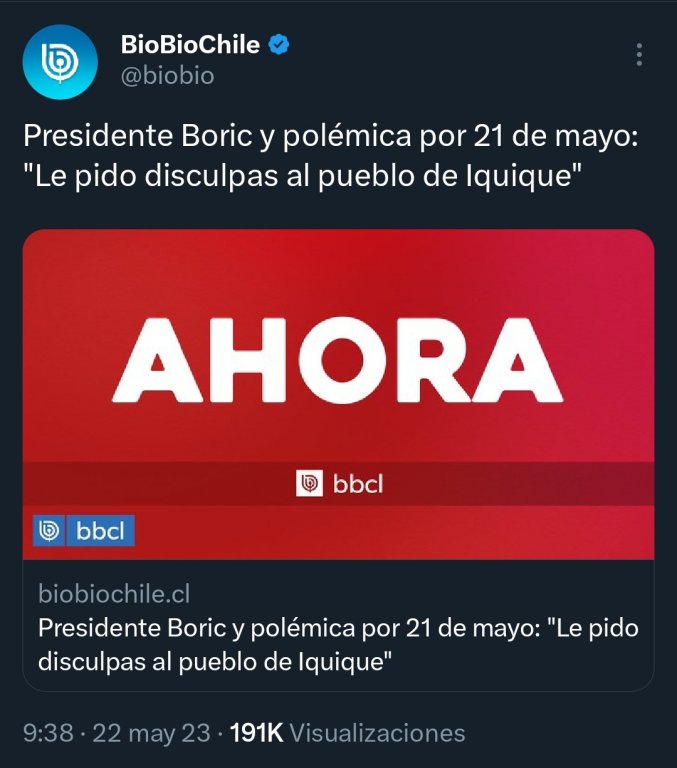Open the BioBioChile profile avatar
The height and width of the screenshot is (768, 677).
[59, 61]
